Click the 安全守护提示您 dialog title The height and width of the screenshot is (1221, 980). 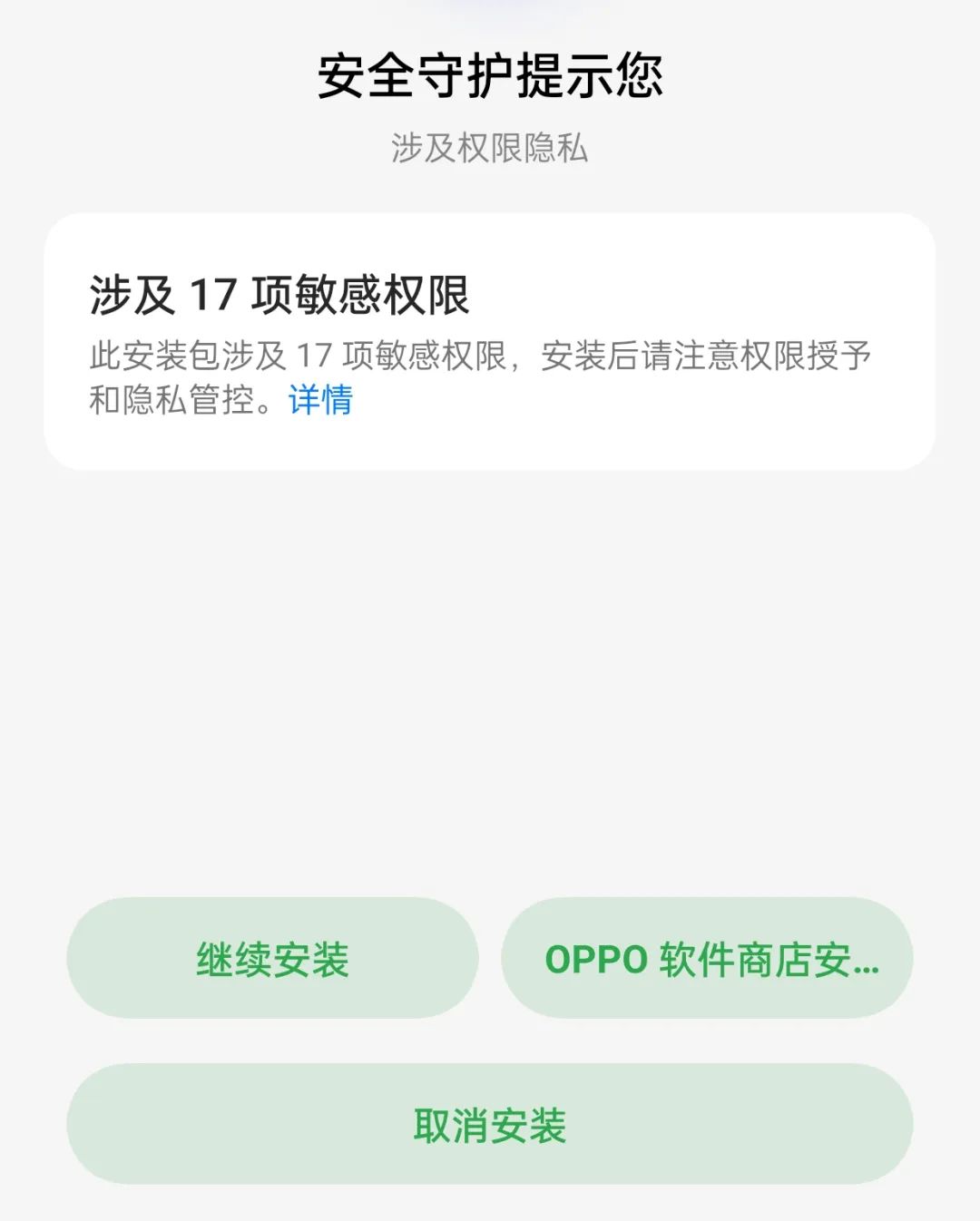(x=490, y=77)
